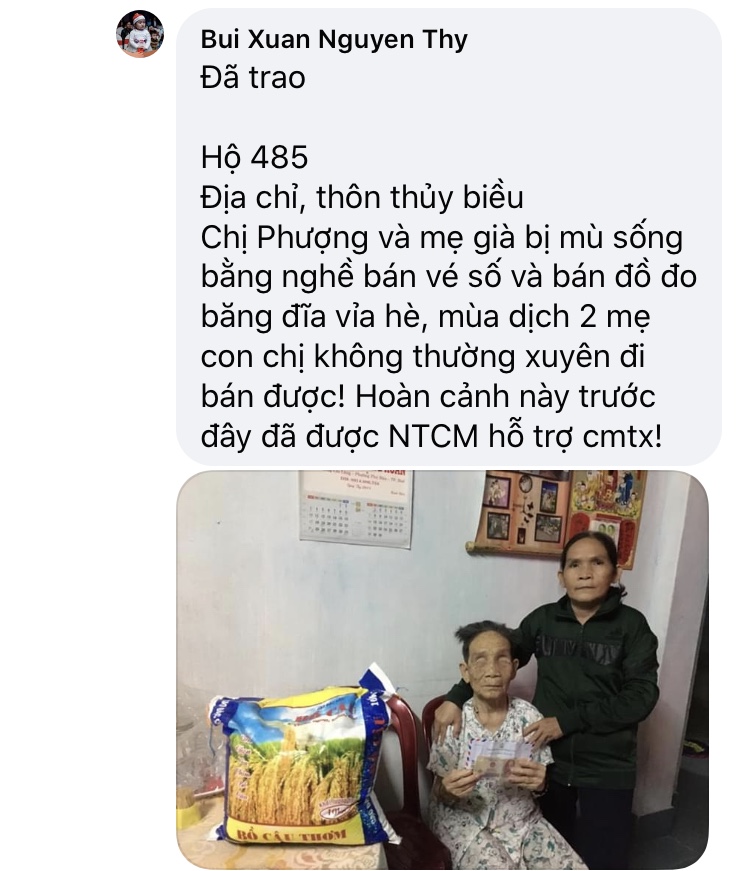
Task: Tap the commenter name Bui Xuan Nguyen Thy
Action: tap(334, 39)
